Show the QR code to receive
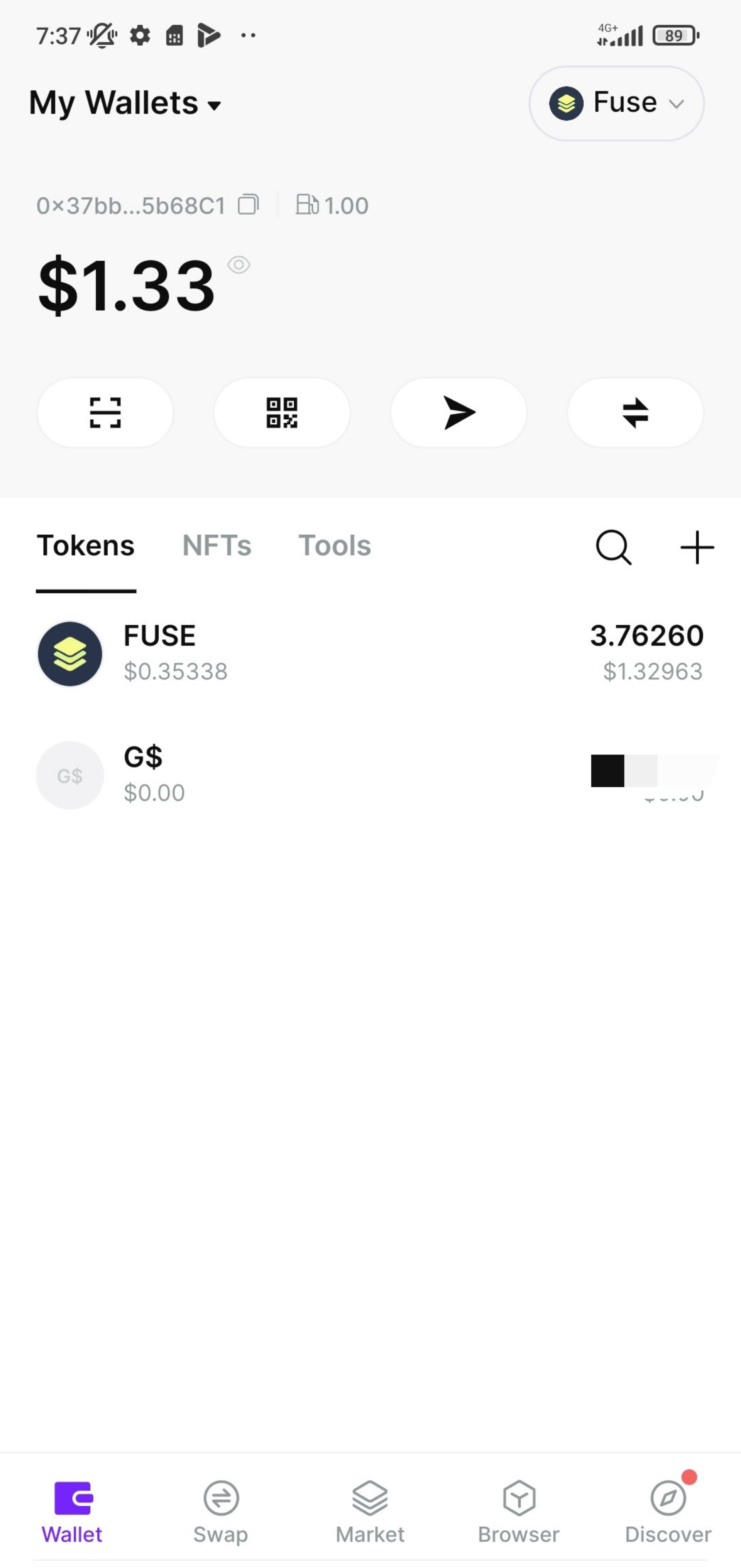 pos(282,413)
